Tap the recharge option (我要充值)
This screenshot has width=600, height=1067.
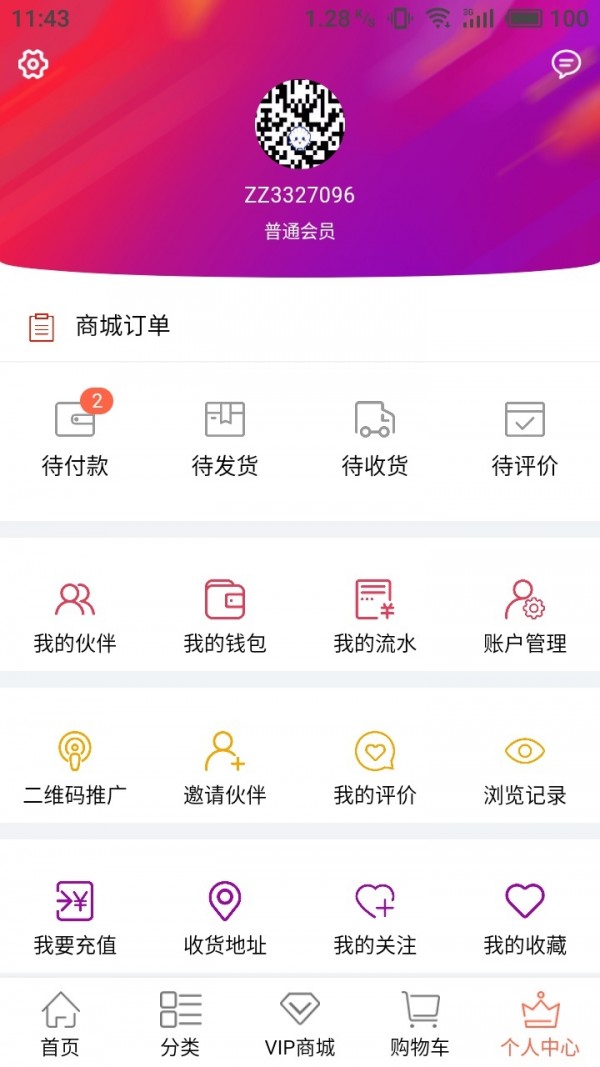point(75,917)
